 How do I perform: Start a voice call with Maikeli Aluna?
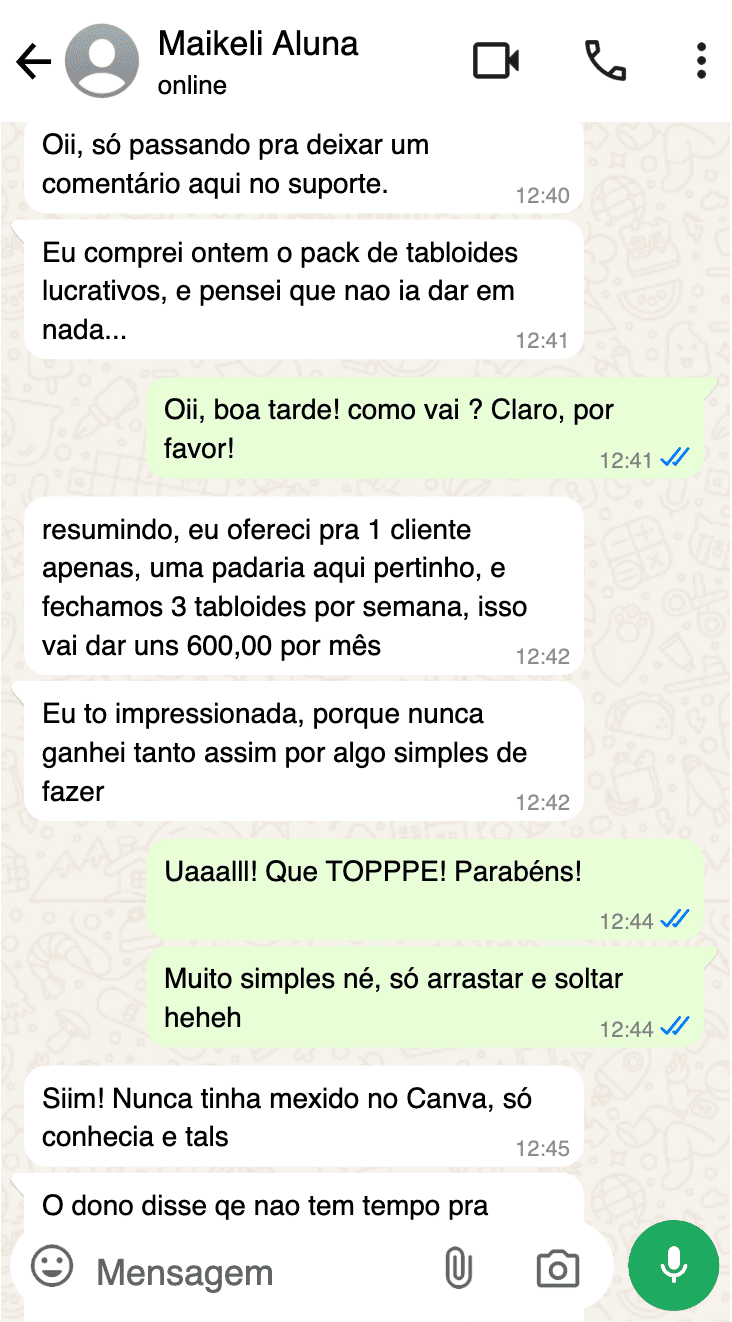point(605,61)
